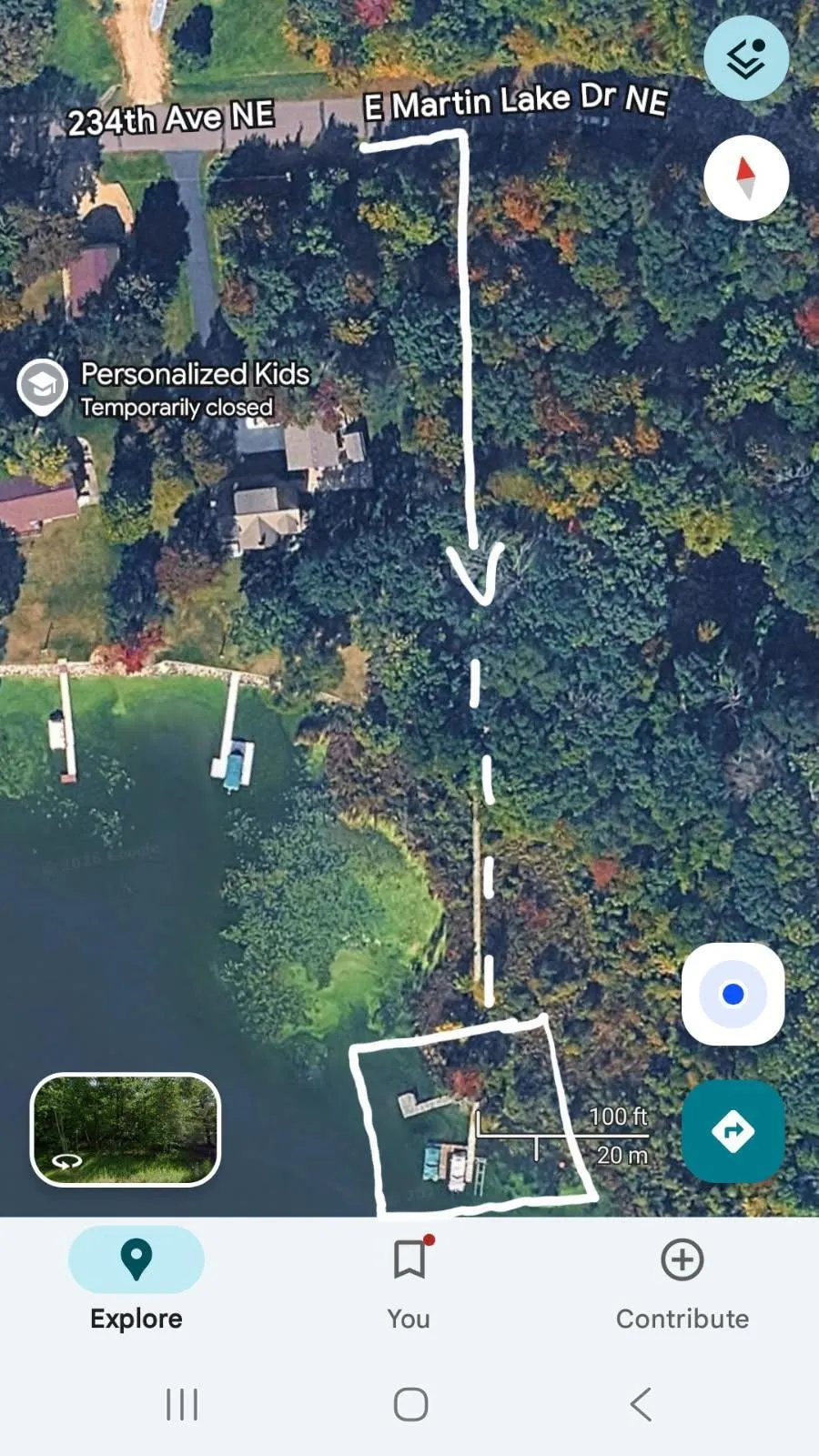Show recent apps from navigation bar

182,1404
